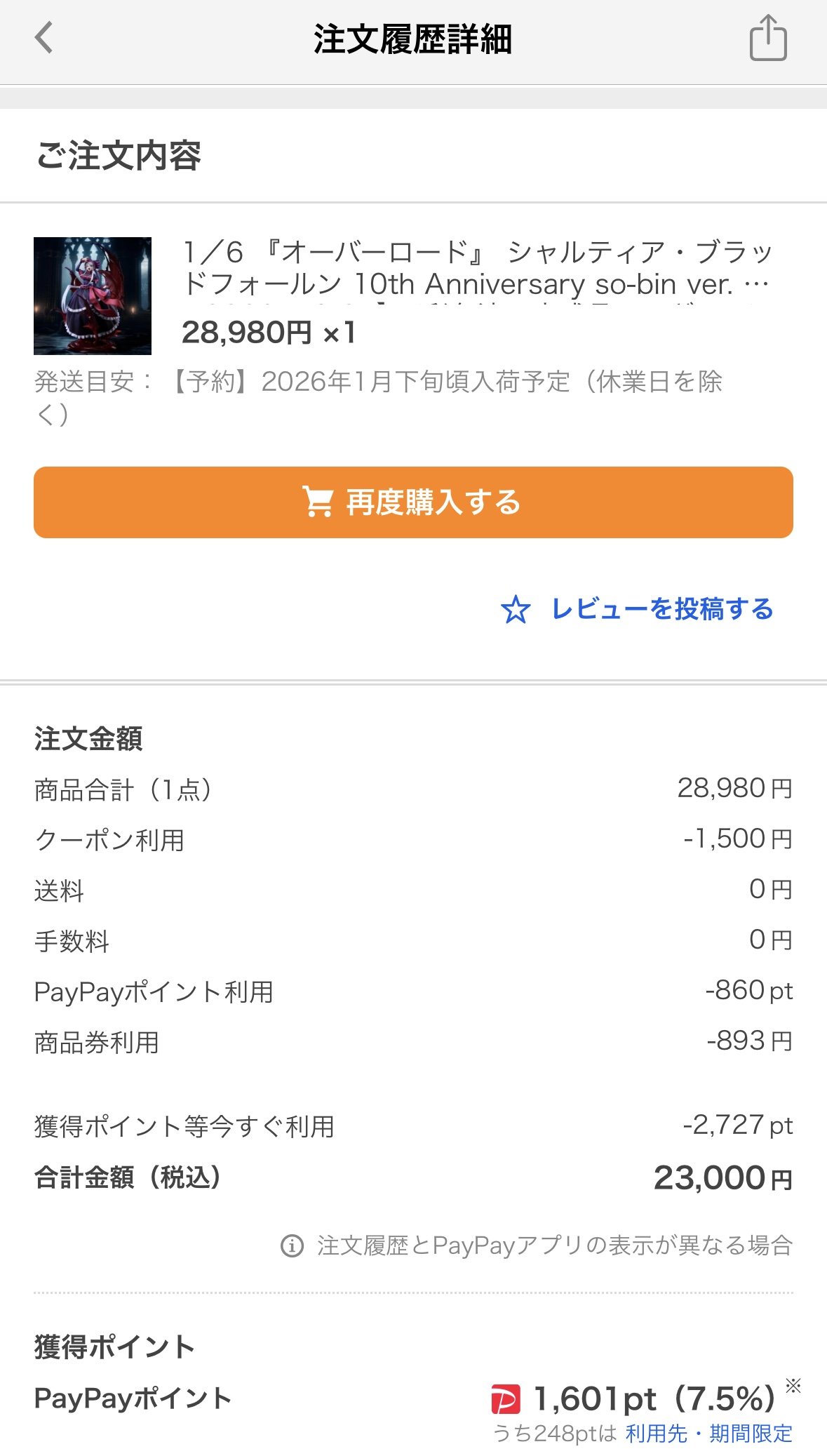This screenshot has width=827, height=1456.
Task: Go back using the top-left arrow
Action: pyautogui.click(x=43, y=38)
